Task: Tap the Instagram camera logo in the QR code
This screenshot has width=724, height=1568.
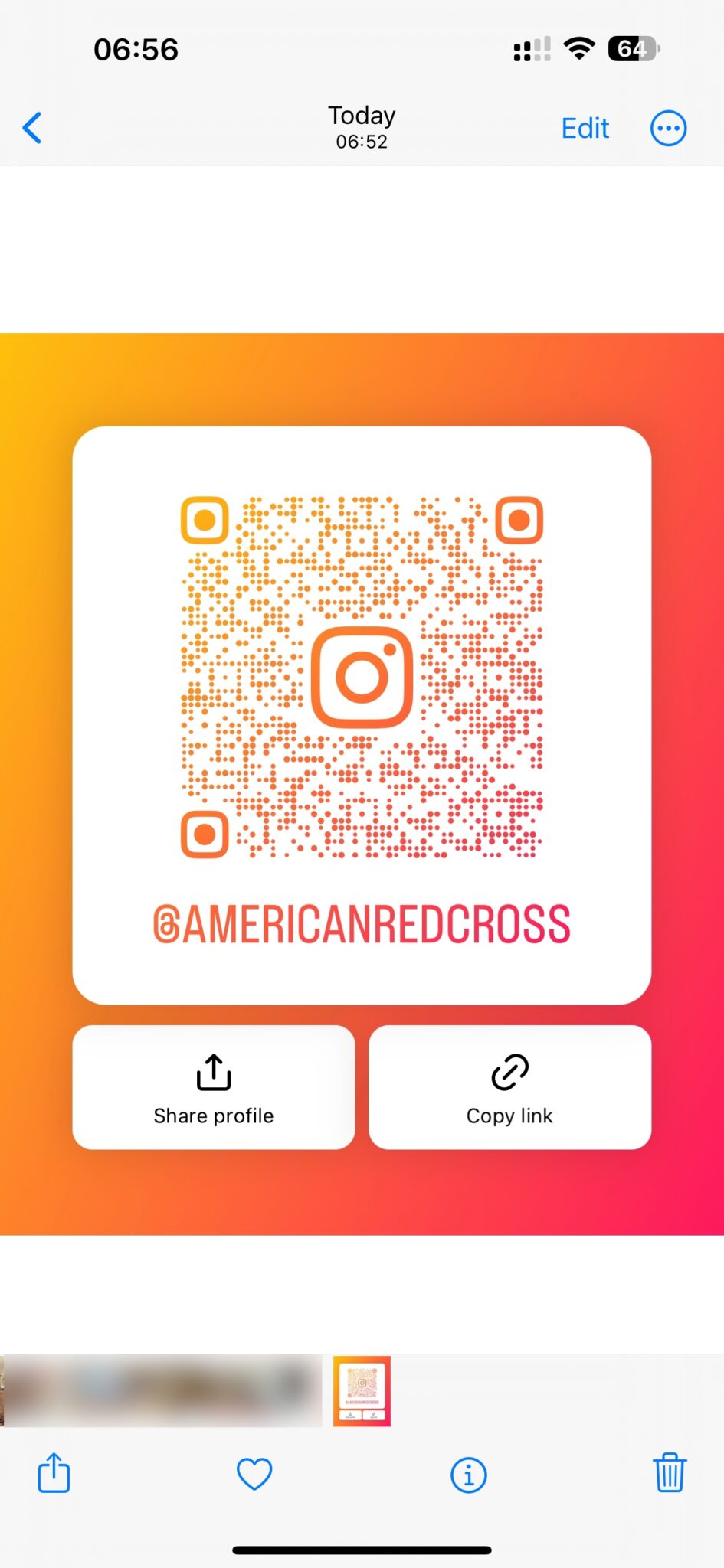Action: pyautogui.click(x=362, y=678)
